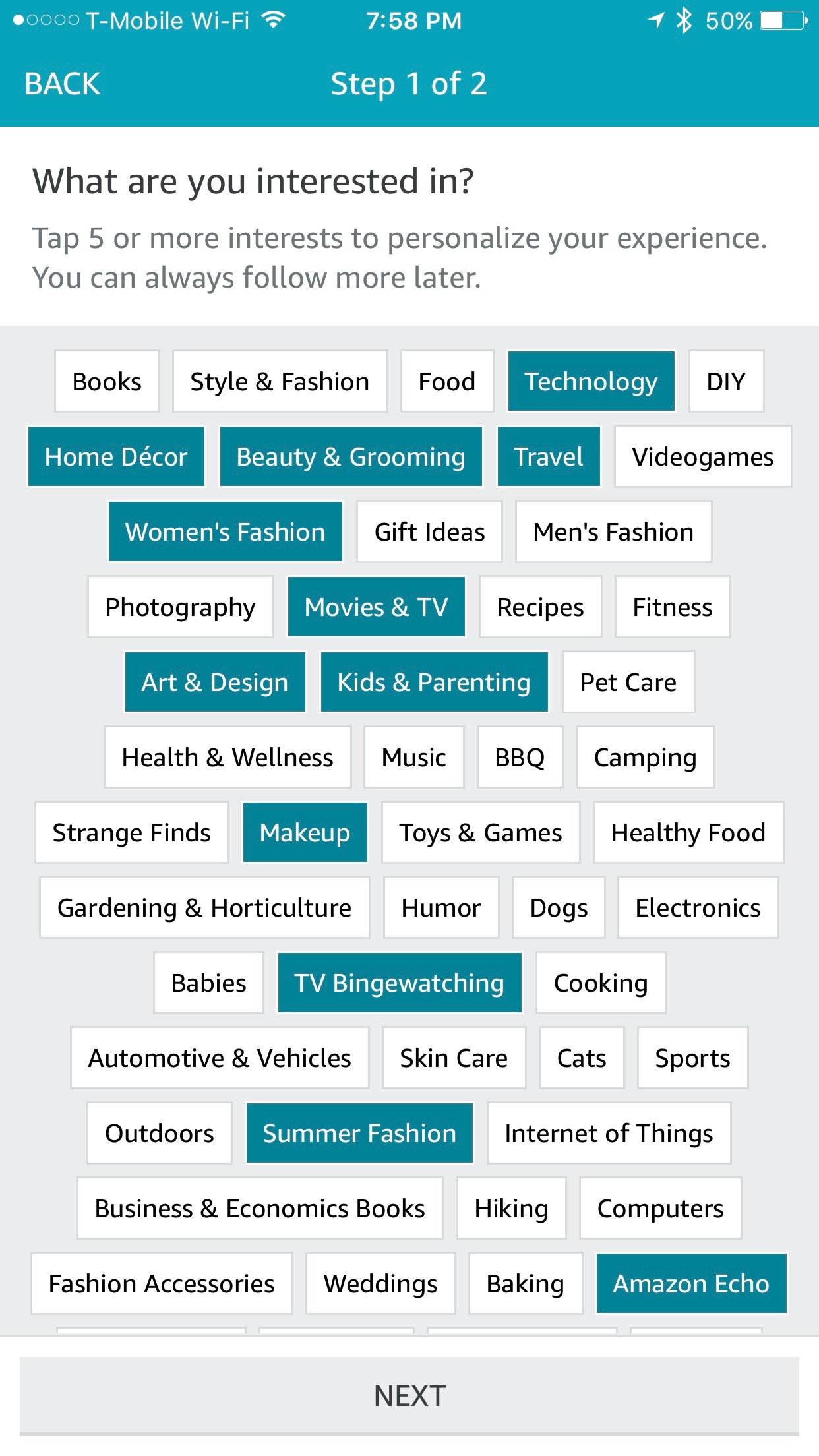819x1456 pixels.
Task: Deselect the Technology interest
Action: pyautogui.click(x=591, y=382)
